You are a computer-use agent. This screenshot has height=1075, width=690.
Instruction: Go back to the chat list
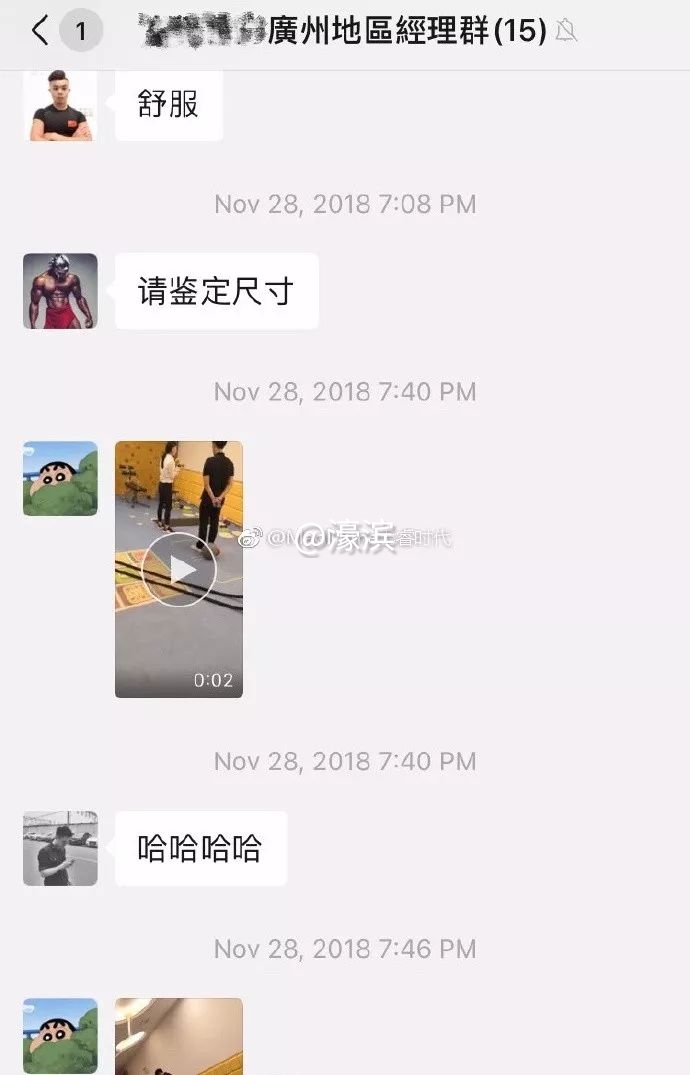click(x=40, y=31)
